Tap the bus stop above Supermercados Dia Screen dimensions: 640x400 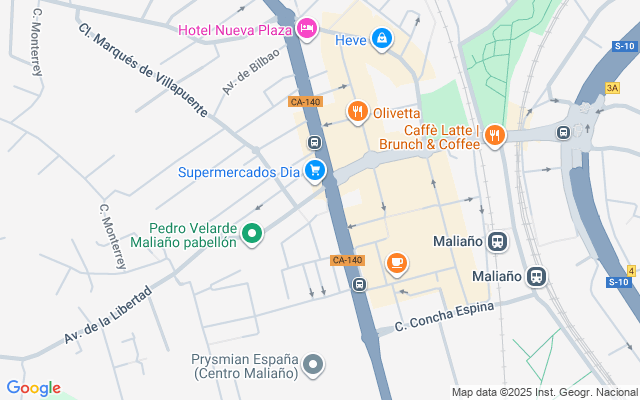point(314,143)
